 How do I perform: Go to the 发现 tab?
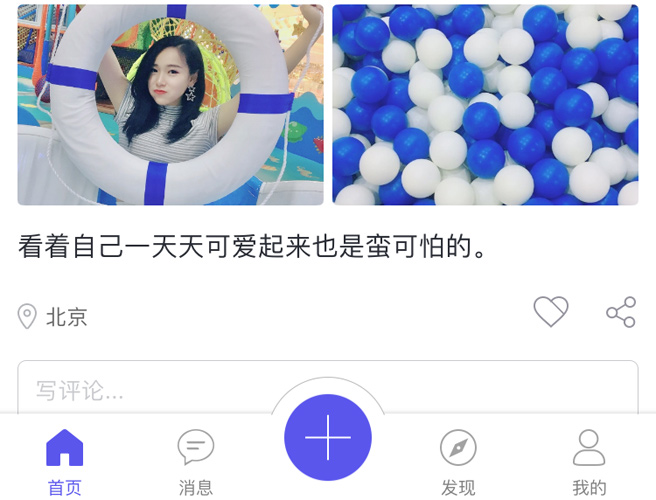[458, 460]
